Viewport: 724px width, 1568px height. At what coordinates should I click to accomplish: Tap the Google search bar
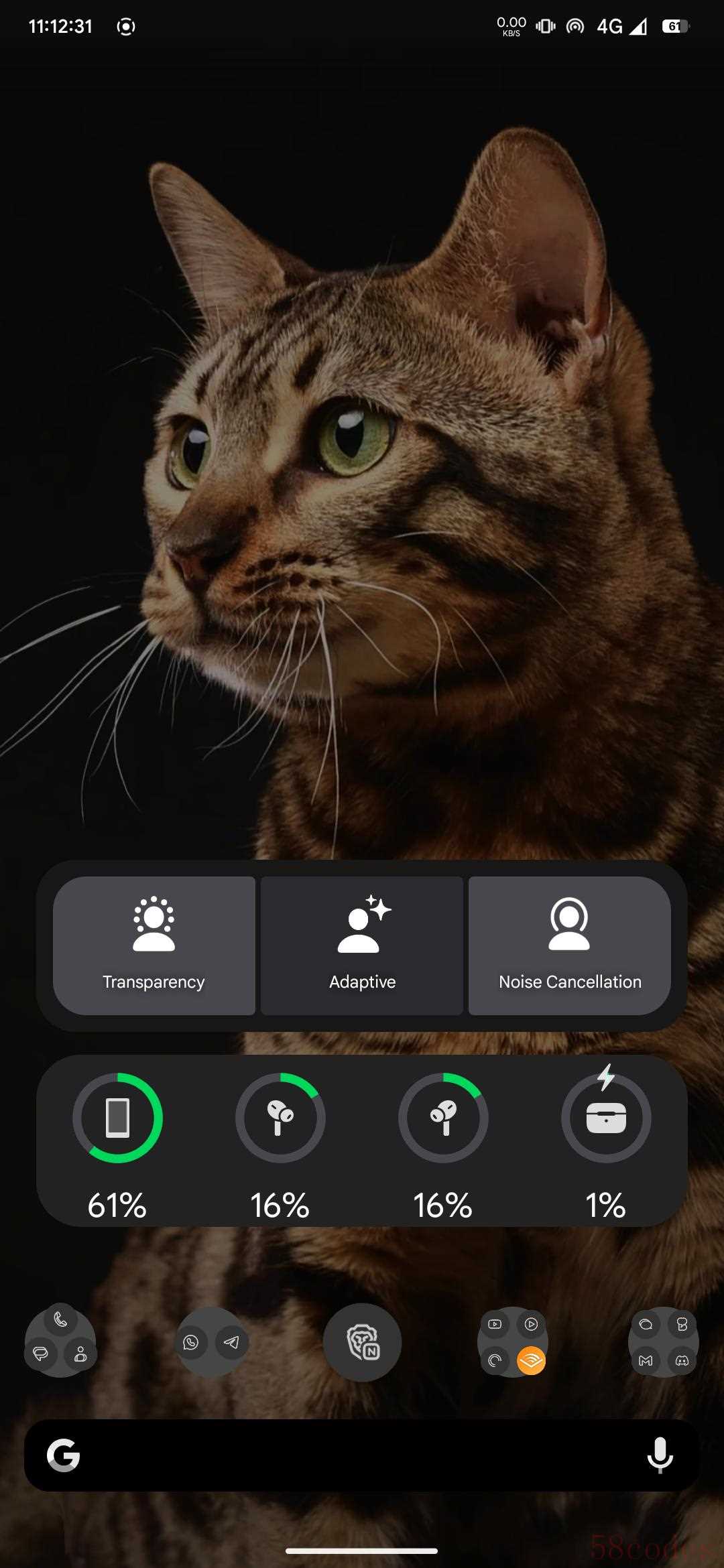point(349,1455)
